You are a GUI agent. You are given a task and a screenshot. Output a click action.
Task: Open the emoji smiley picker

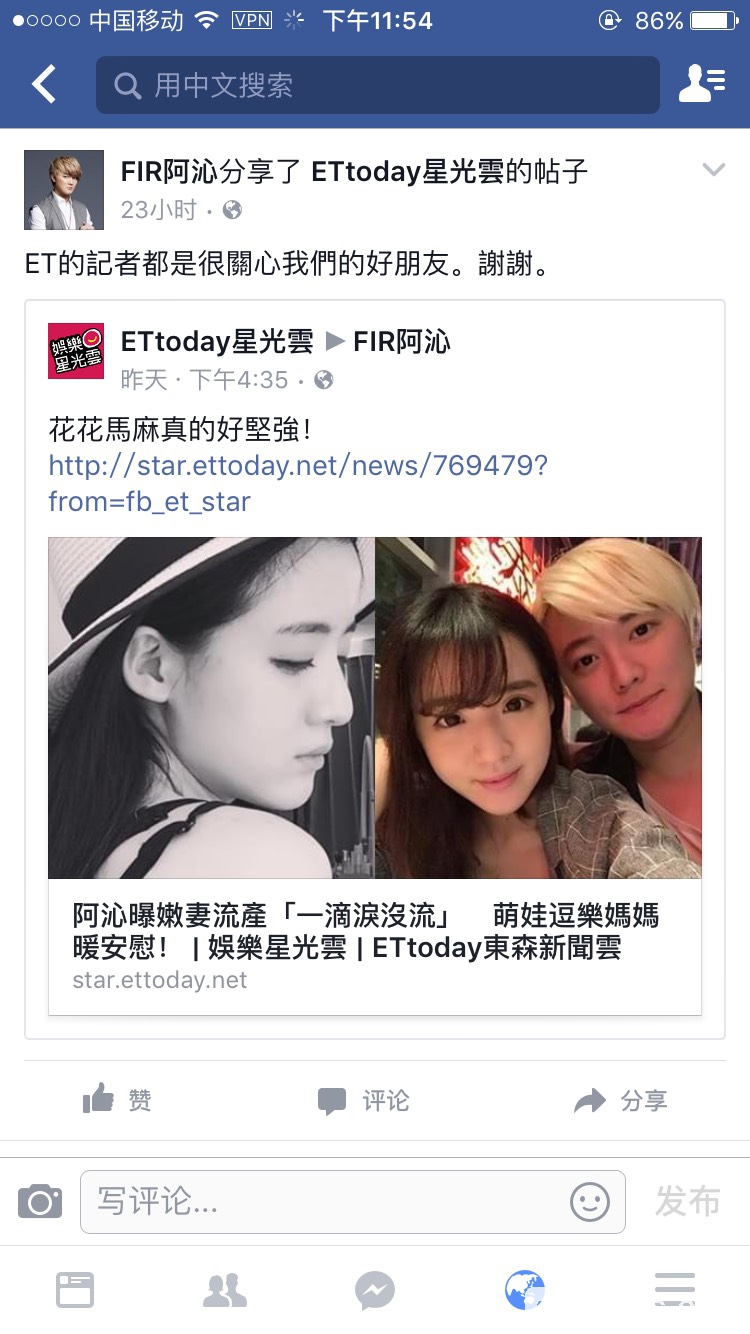pyautogui.click(x=590, y=1201)
